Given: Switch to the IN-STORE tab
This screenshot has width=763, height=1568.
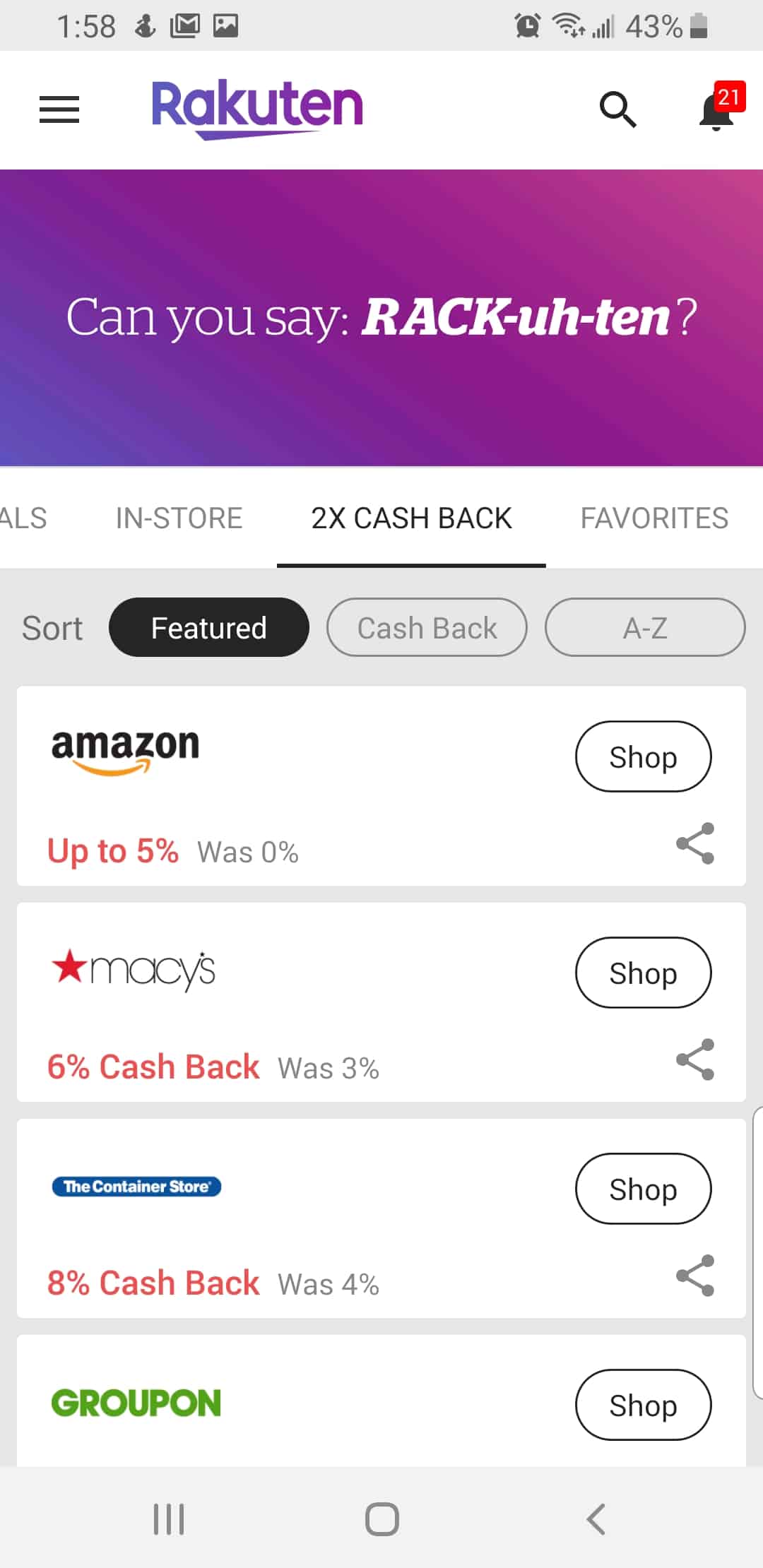Looking at the screenshot, I should pyautogui.click(x=179, y=518).
